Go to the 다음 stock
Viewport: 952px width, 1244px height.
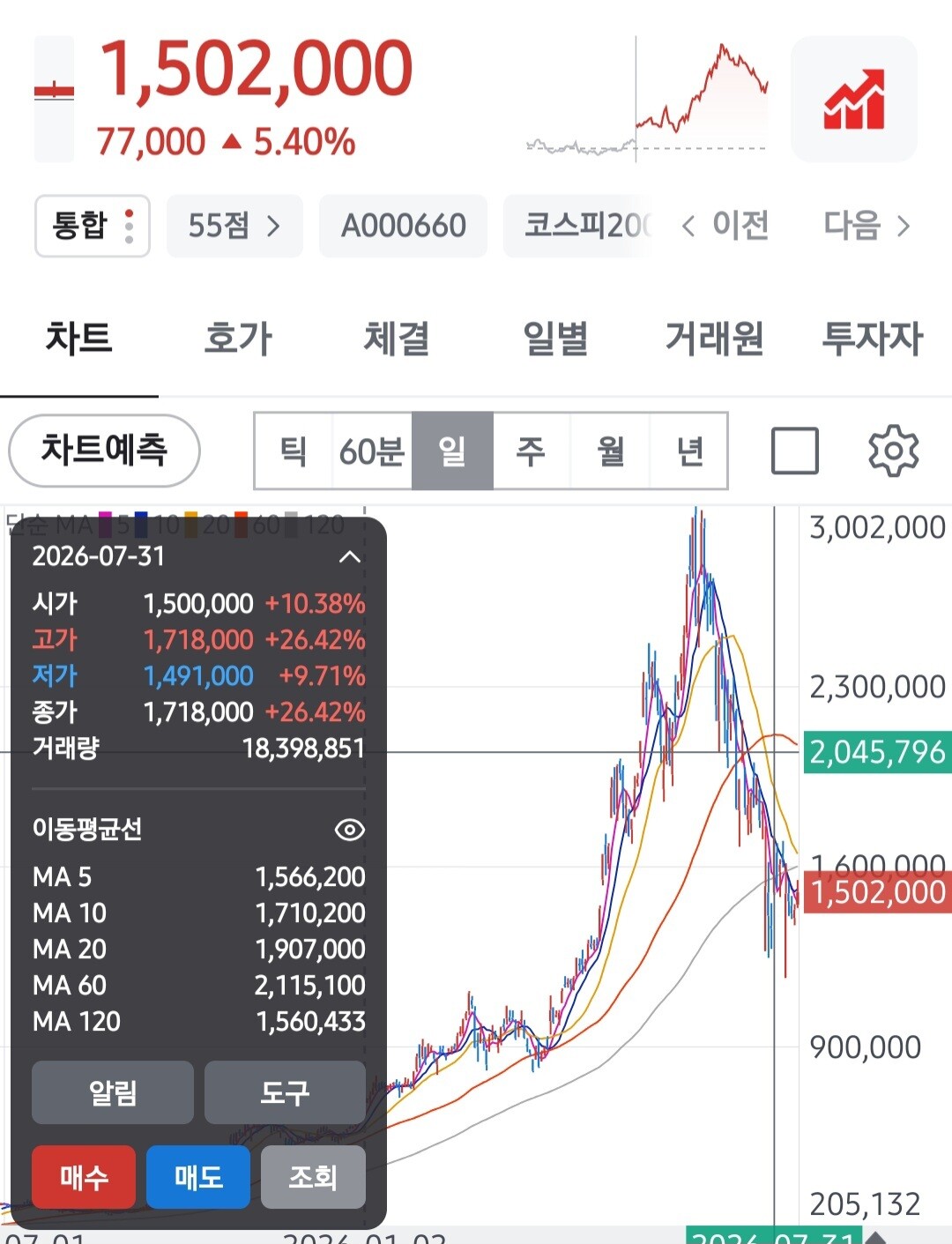[866, 226]
